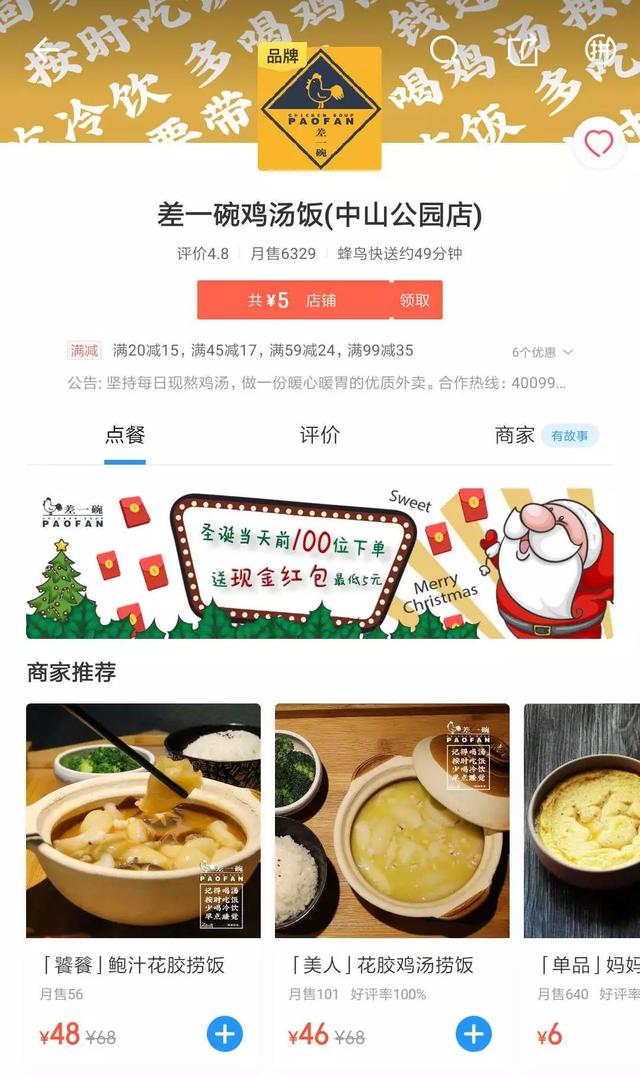Open the 单品 dish card

(582, 820)
